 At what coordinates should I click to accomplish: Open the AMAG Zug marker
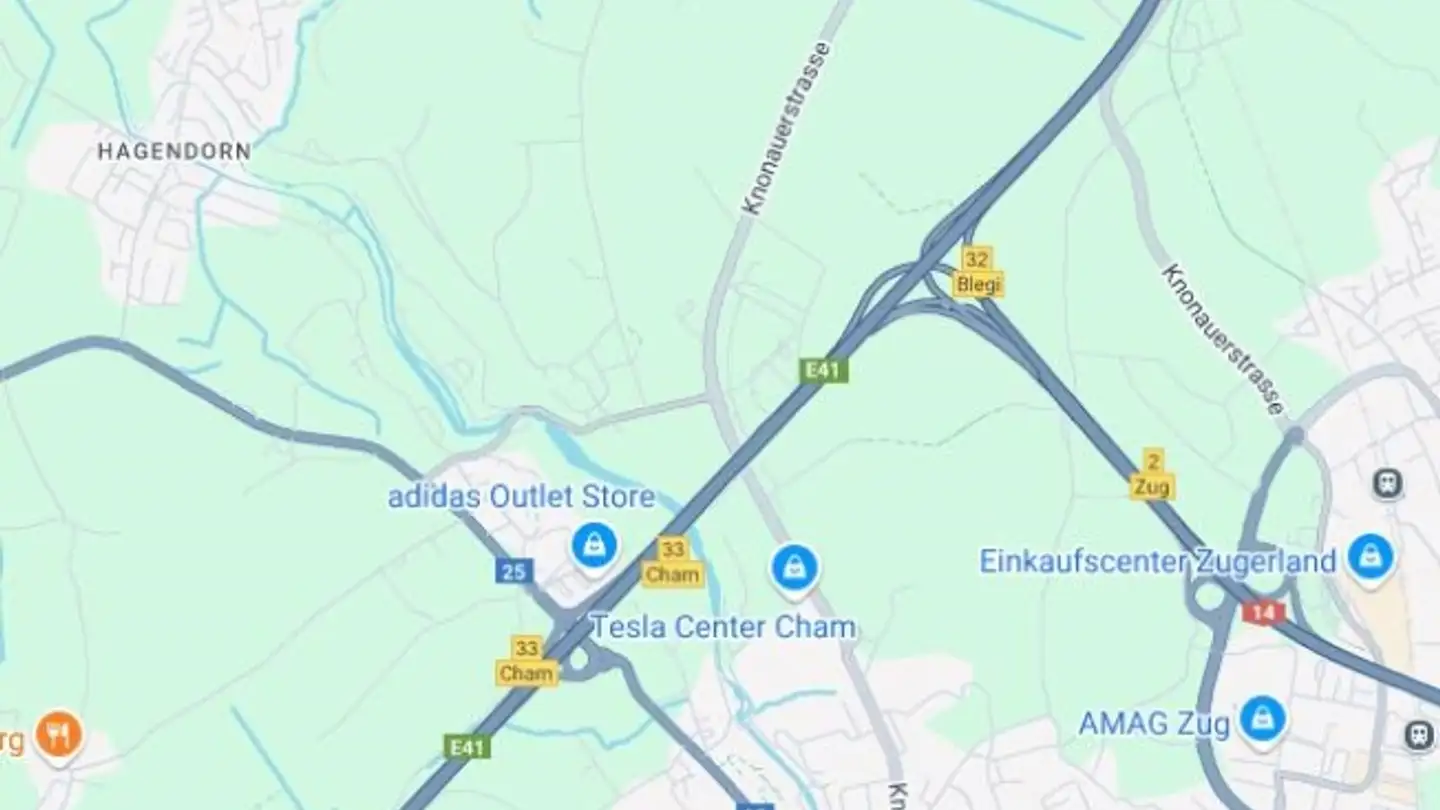tap(1264, 719)
